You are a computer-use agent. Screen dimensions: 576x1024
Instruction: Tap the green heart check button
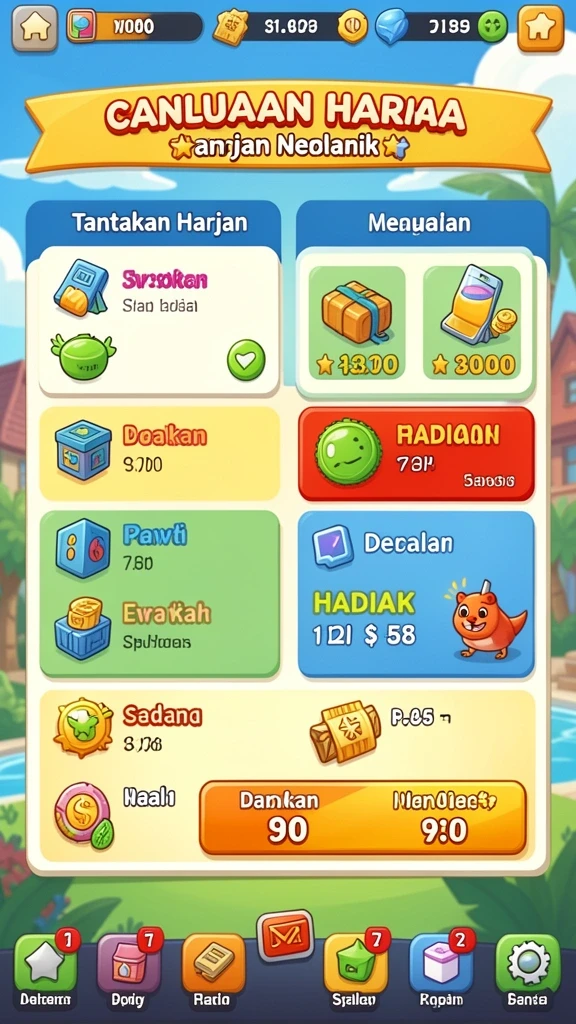click(x=246, y=360)
